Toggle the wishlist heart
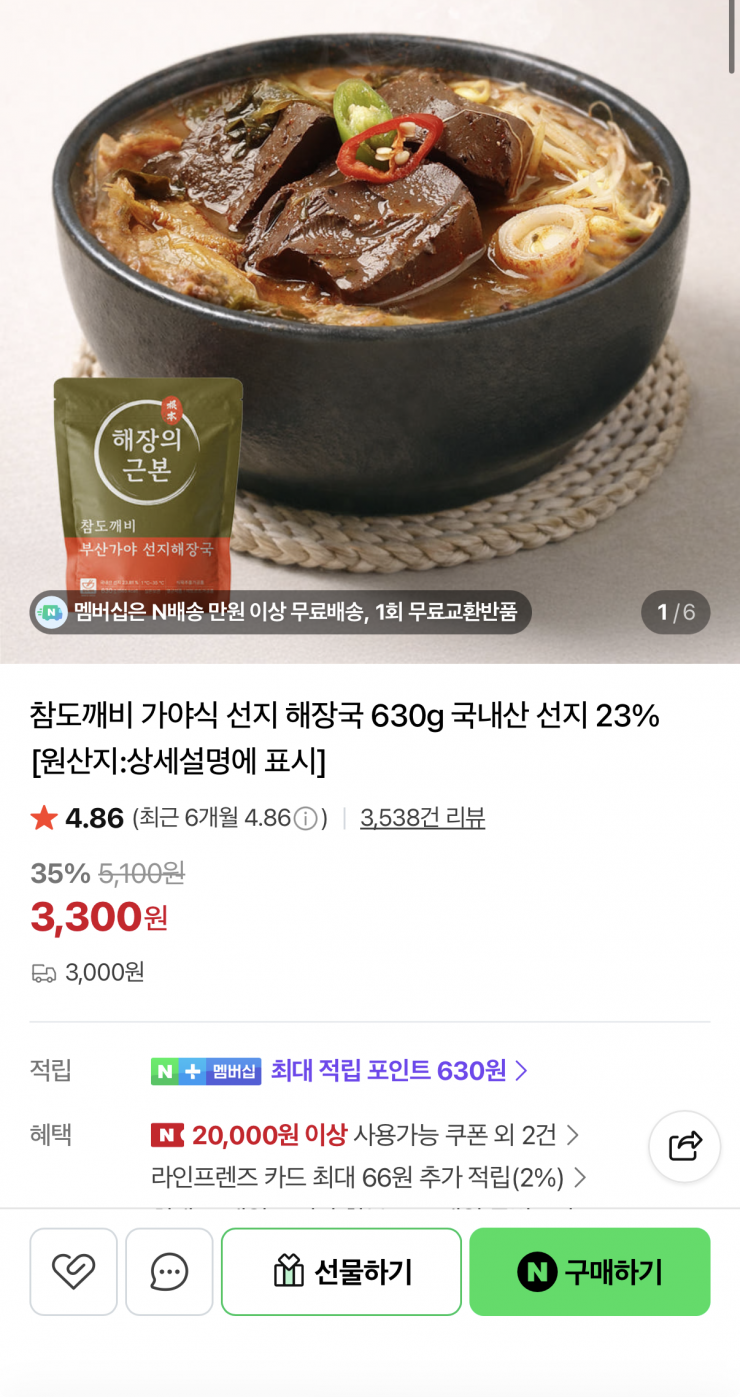740x1397 pixels. coord(73,1271)
